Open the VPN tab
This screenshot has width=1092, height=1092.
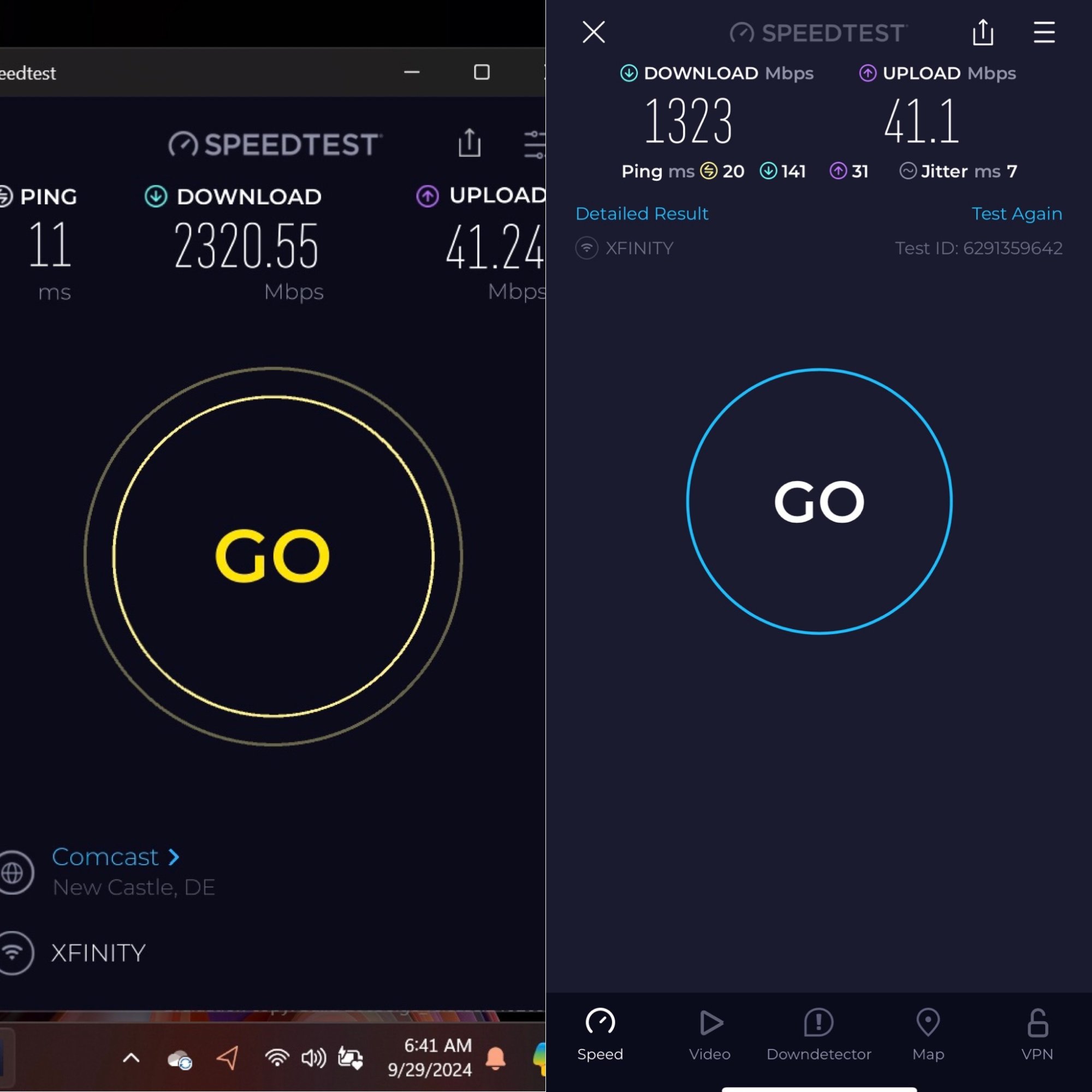[1037, 1035]
